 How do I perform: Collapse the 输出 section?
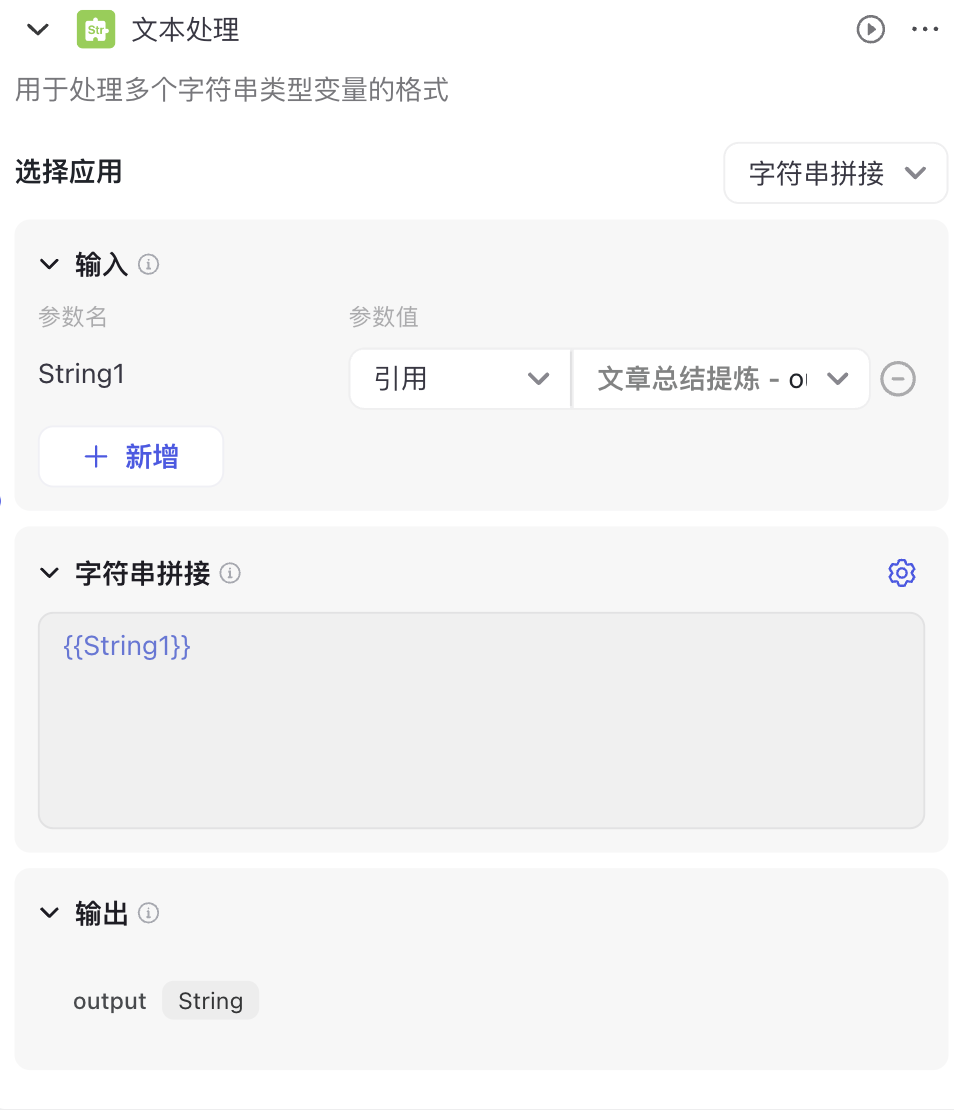pyautogui.click(x=49, y=913)
